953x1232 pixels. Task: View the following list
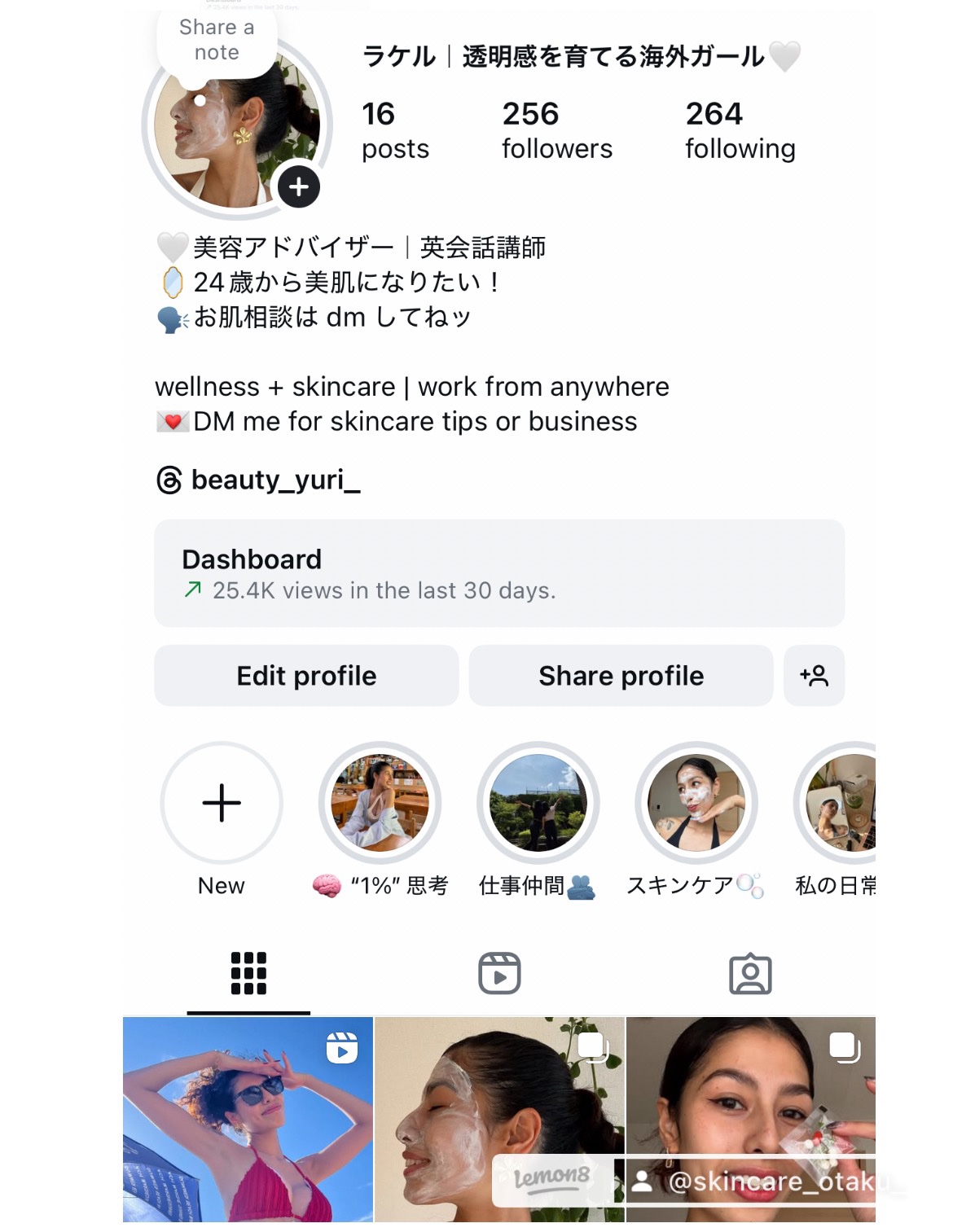point(739,129)
